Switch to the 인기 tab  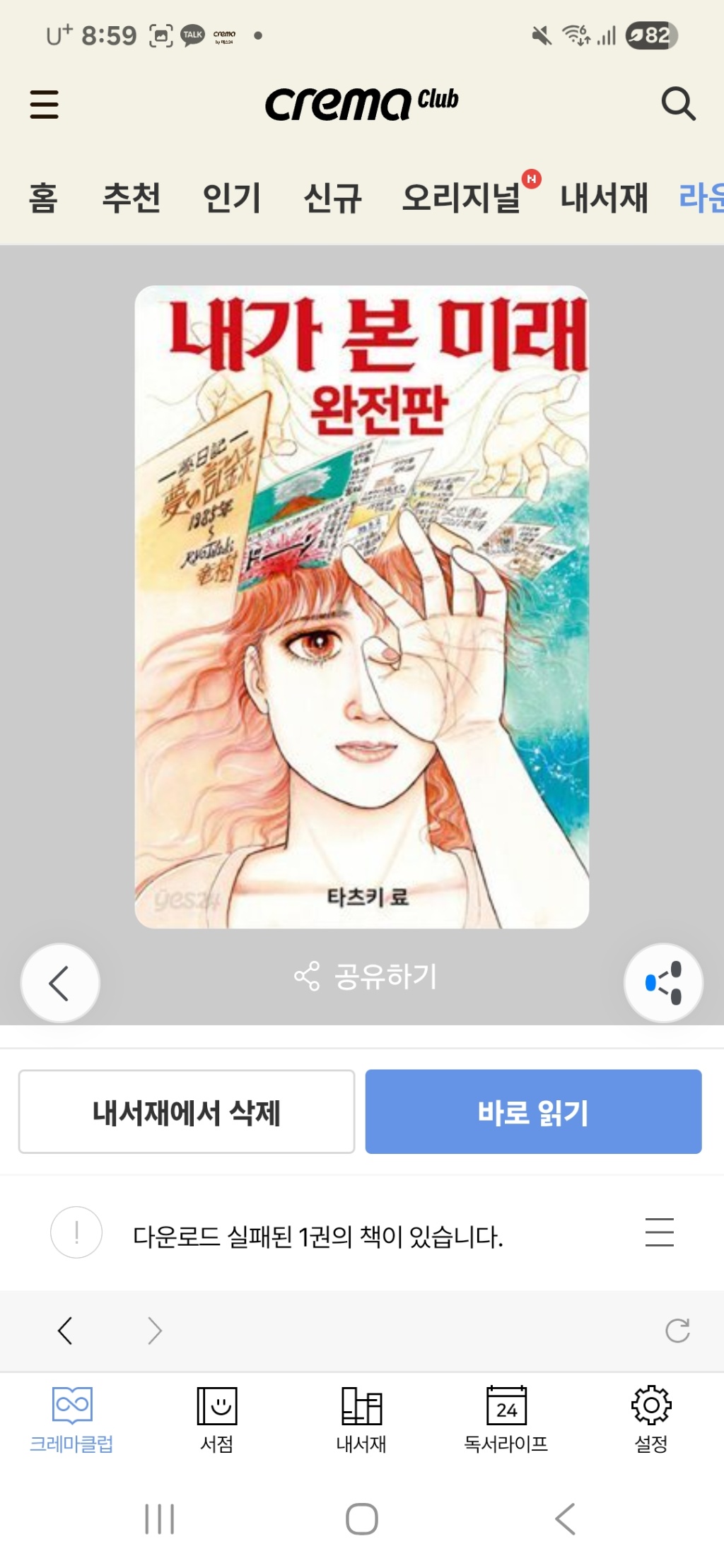click(232, 197)
